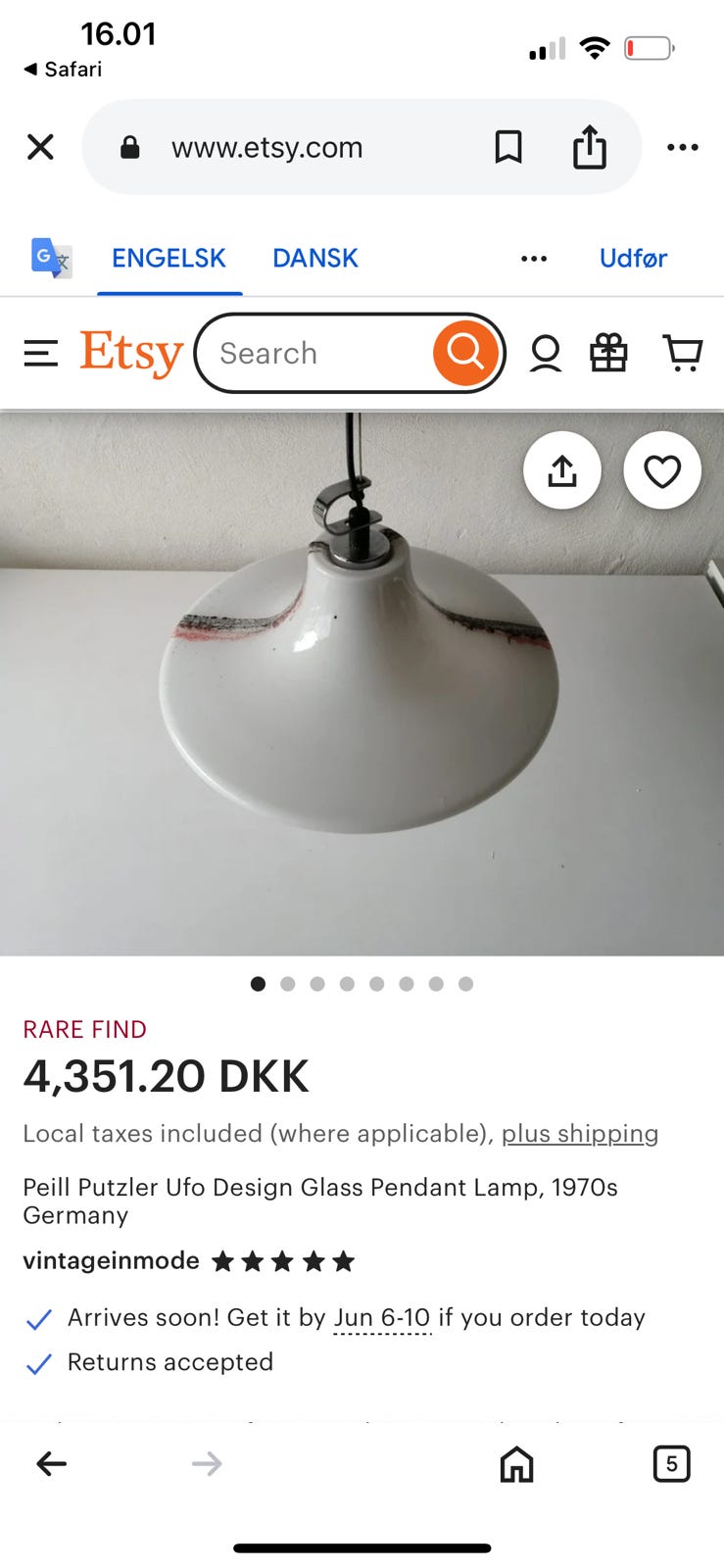Image resolution: width=724 pixels, height=1568 pixels.
Task: Click the Google Translate icon
Action: 51,258
